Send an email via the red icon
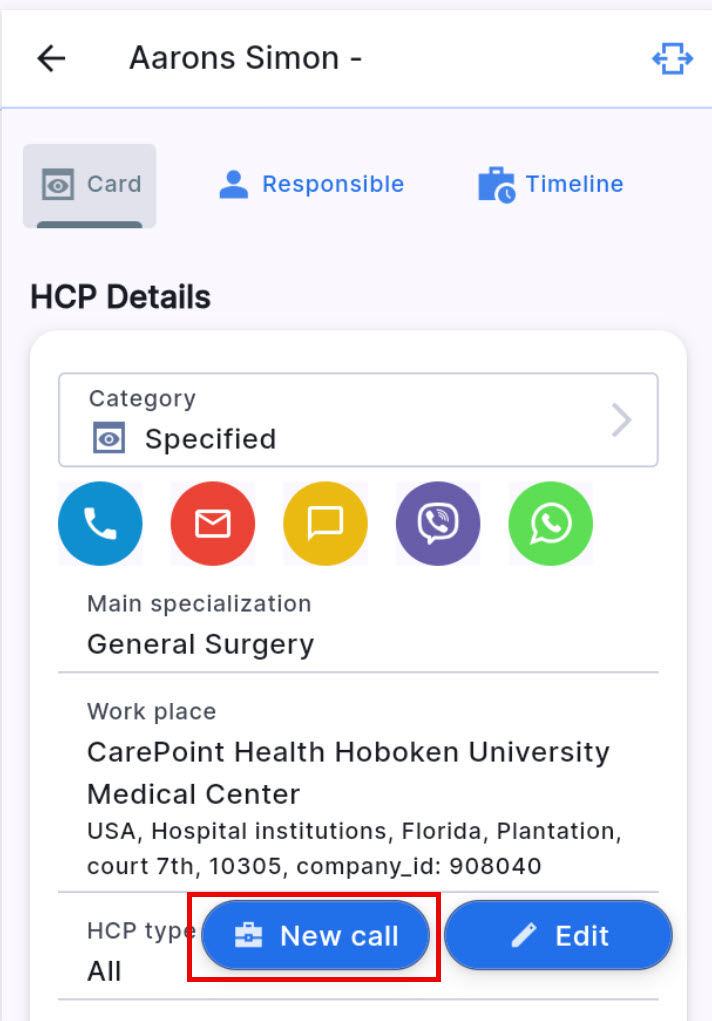This screenshot has width=712, height=1021. point(213,523)
